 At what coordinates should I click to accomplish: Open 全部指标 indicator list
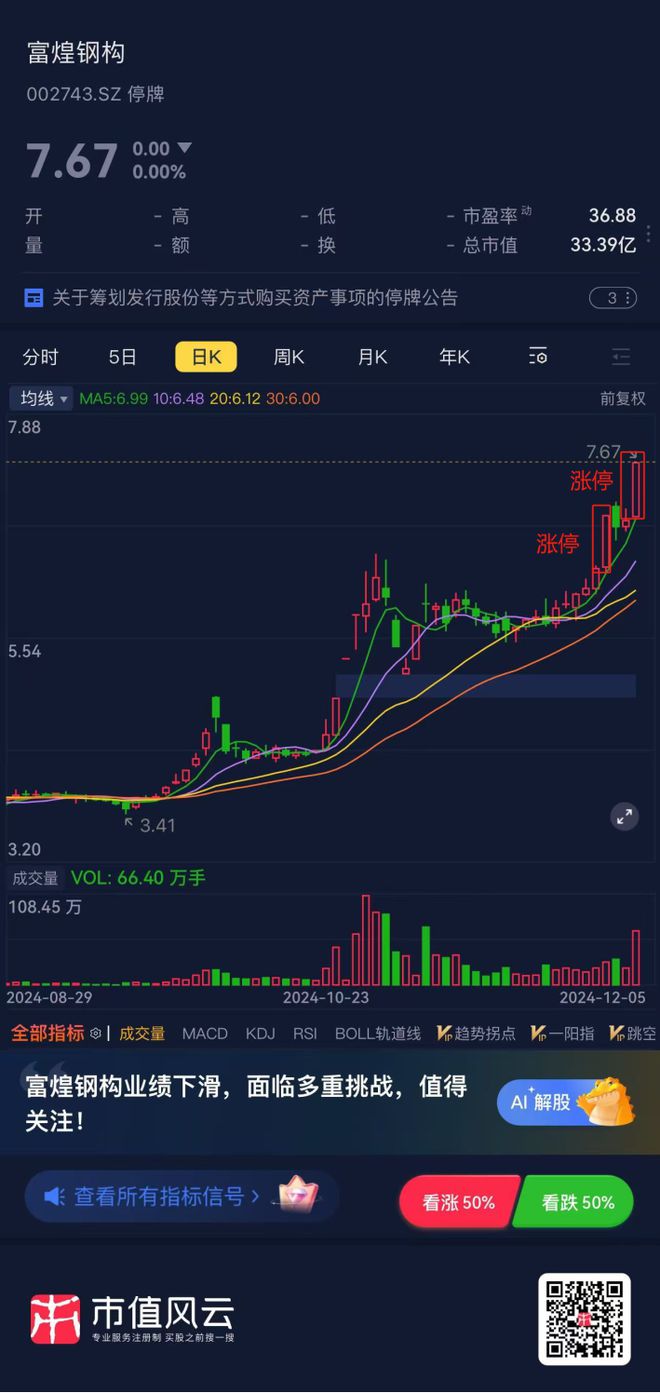pyautogui.click(x=55, y=1033)
